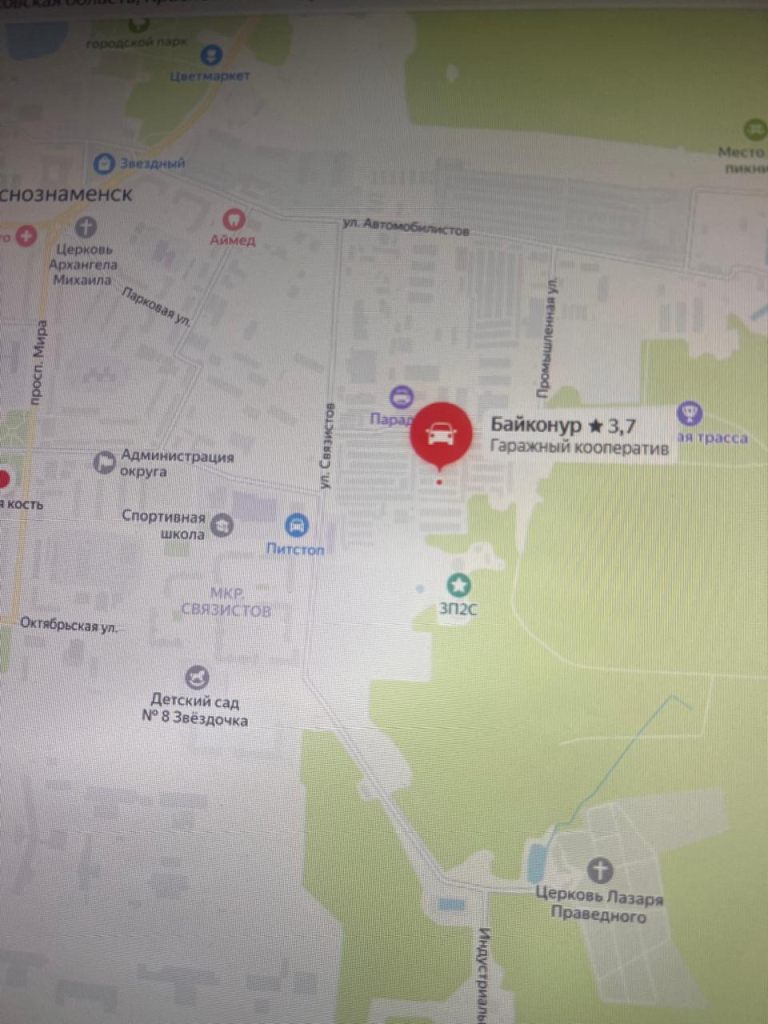Select Церковь Лазаря Праведного marker

click(599, 869)
